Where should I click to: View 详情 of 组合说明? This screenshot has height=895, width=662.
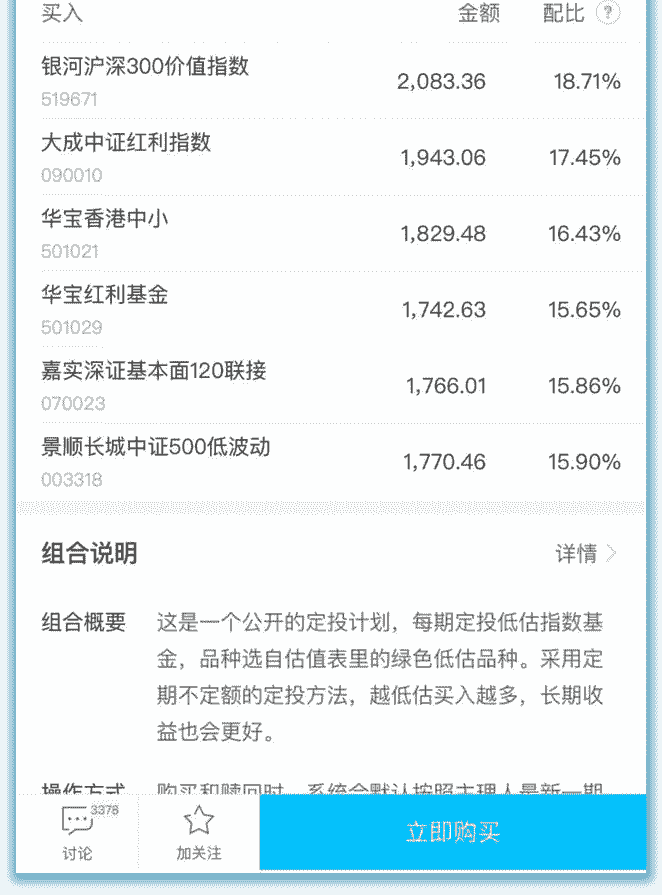pyautogui.click(x=586, y=553)
